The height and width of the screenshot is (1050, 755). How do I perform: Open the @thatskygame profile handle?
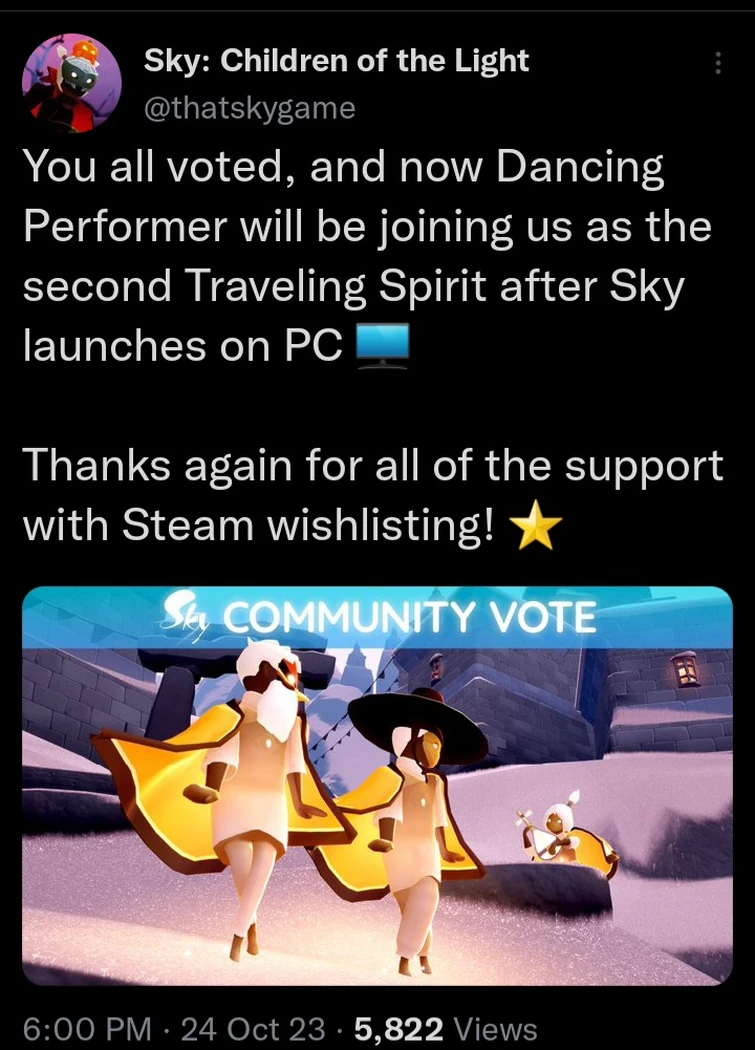(x=249, y=107)
